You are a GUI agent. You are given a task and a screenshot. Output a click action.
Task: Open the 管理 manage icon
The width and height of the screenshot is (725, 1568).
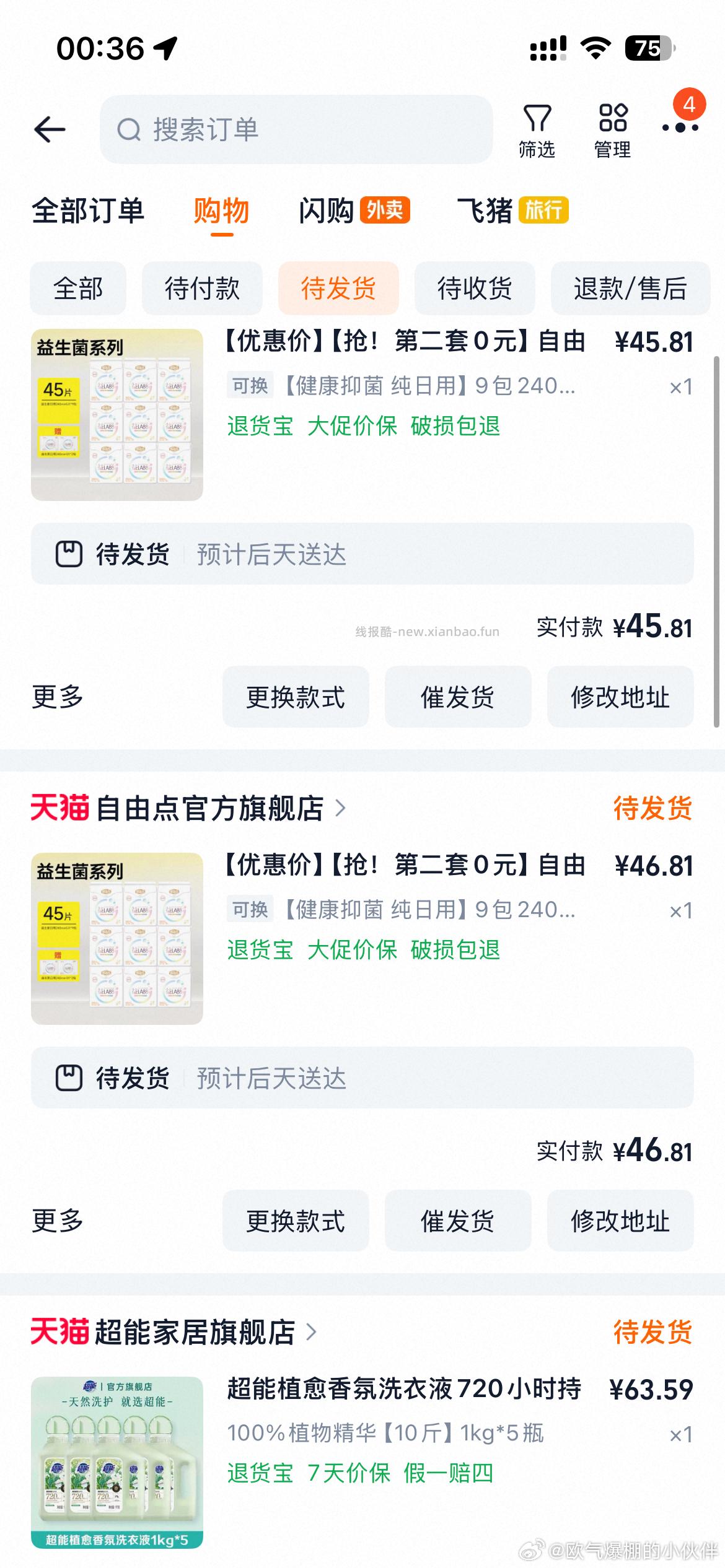click(x=612, y=127)
